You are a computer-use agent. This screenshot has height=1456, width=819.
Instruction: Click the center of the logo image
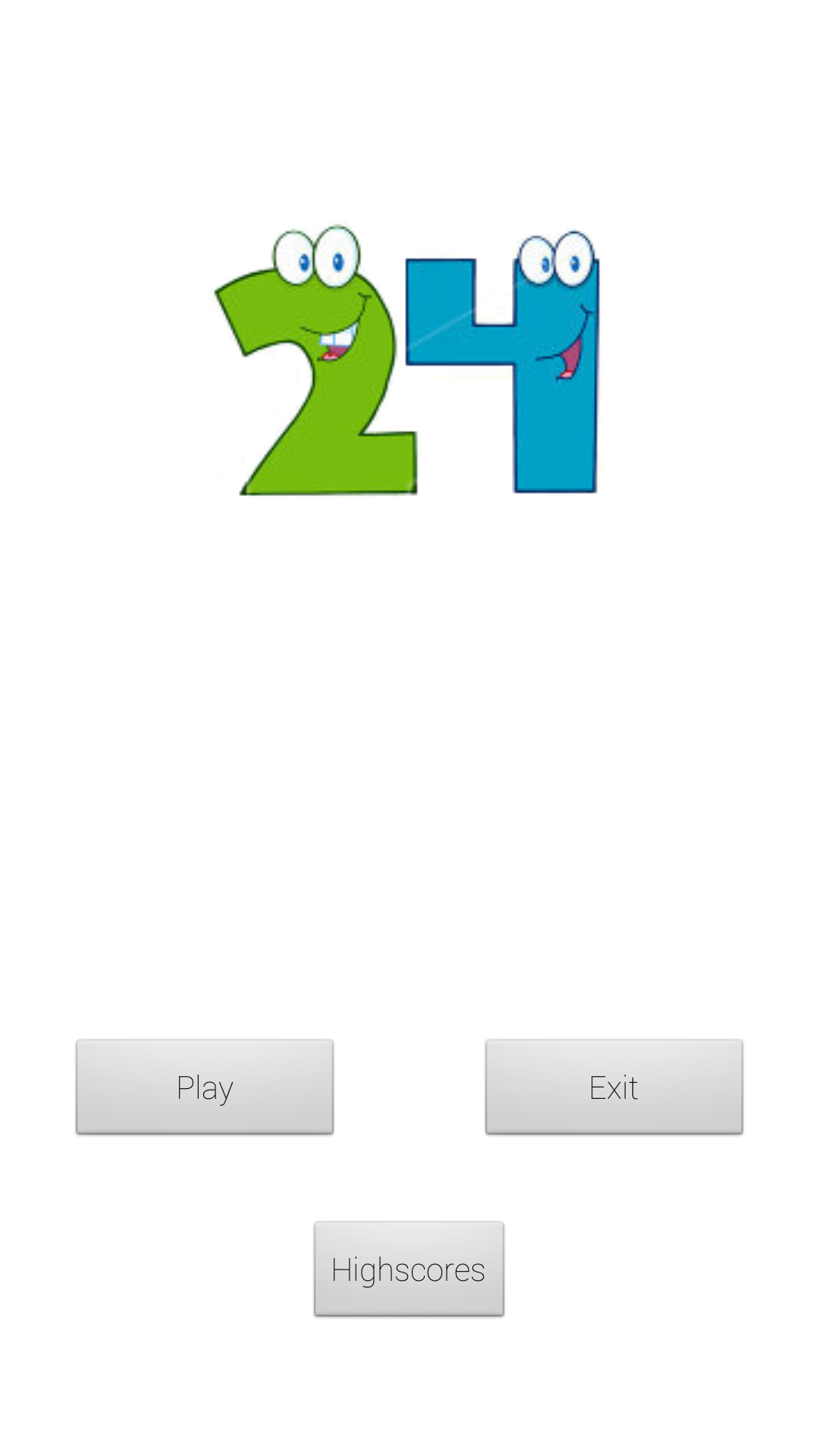(409, 356)
